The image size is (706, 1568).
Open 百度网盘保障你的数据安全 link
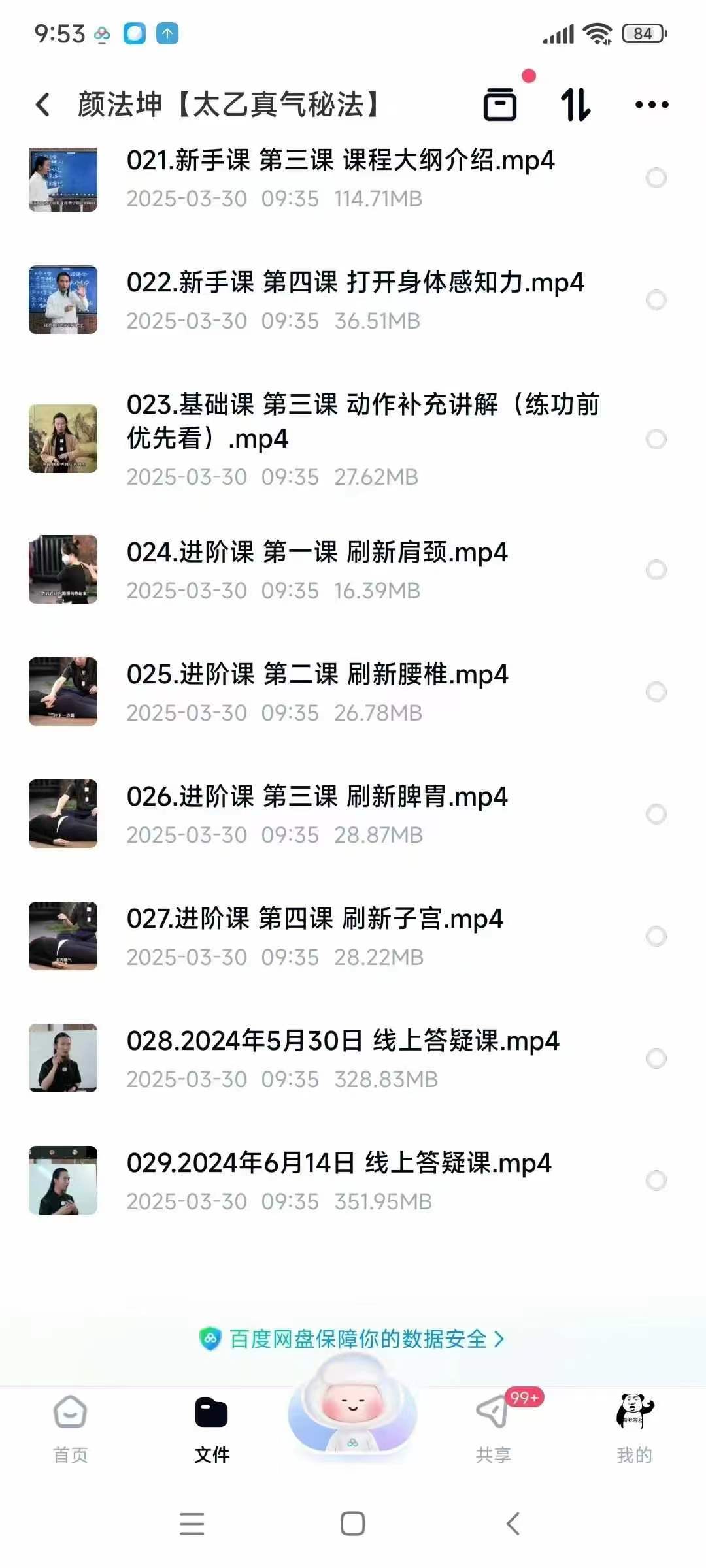point(353,1339)
